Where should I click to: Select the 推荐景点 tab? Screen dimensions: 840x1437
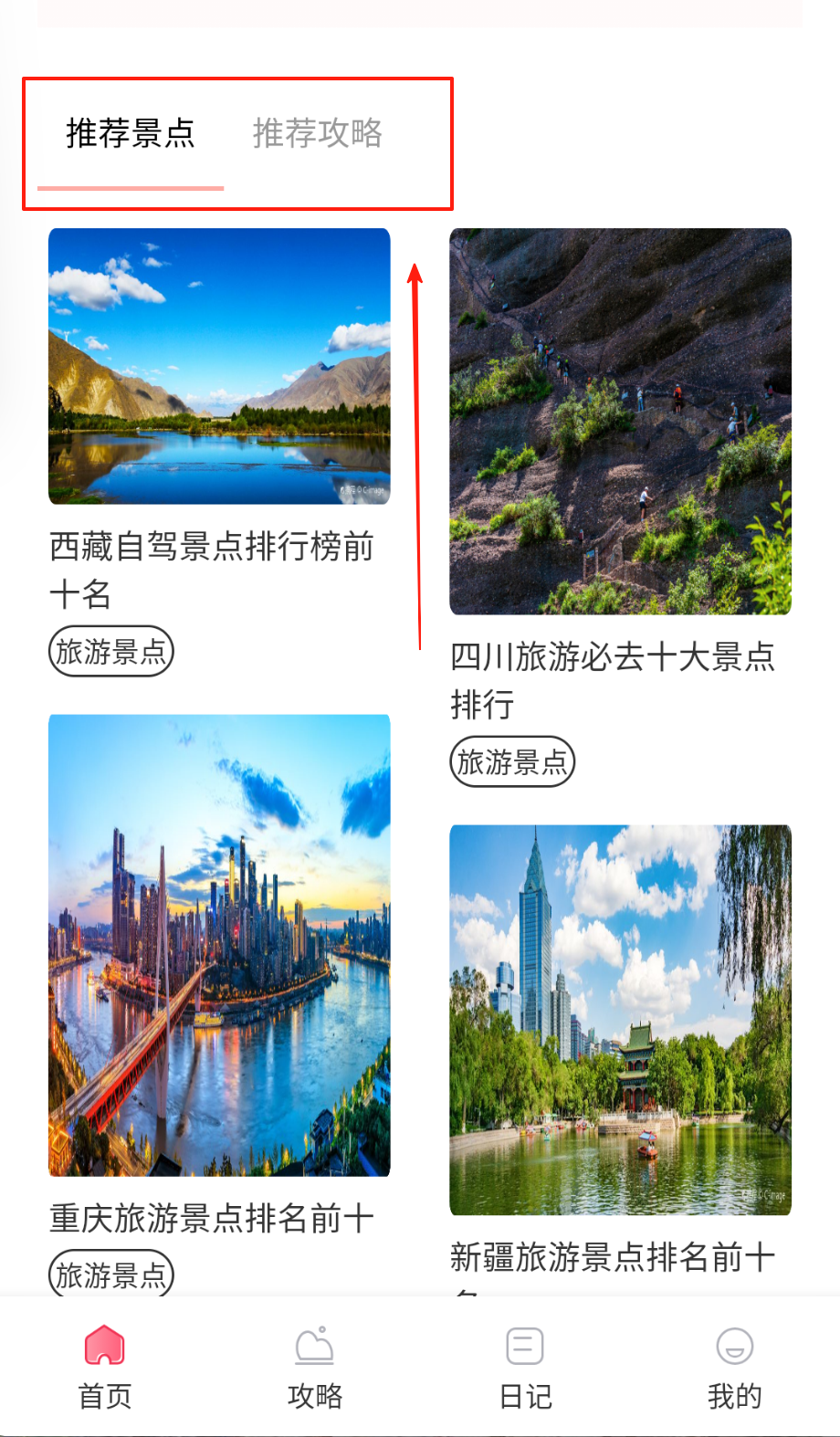coord(131,134)
